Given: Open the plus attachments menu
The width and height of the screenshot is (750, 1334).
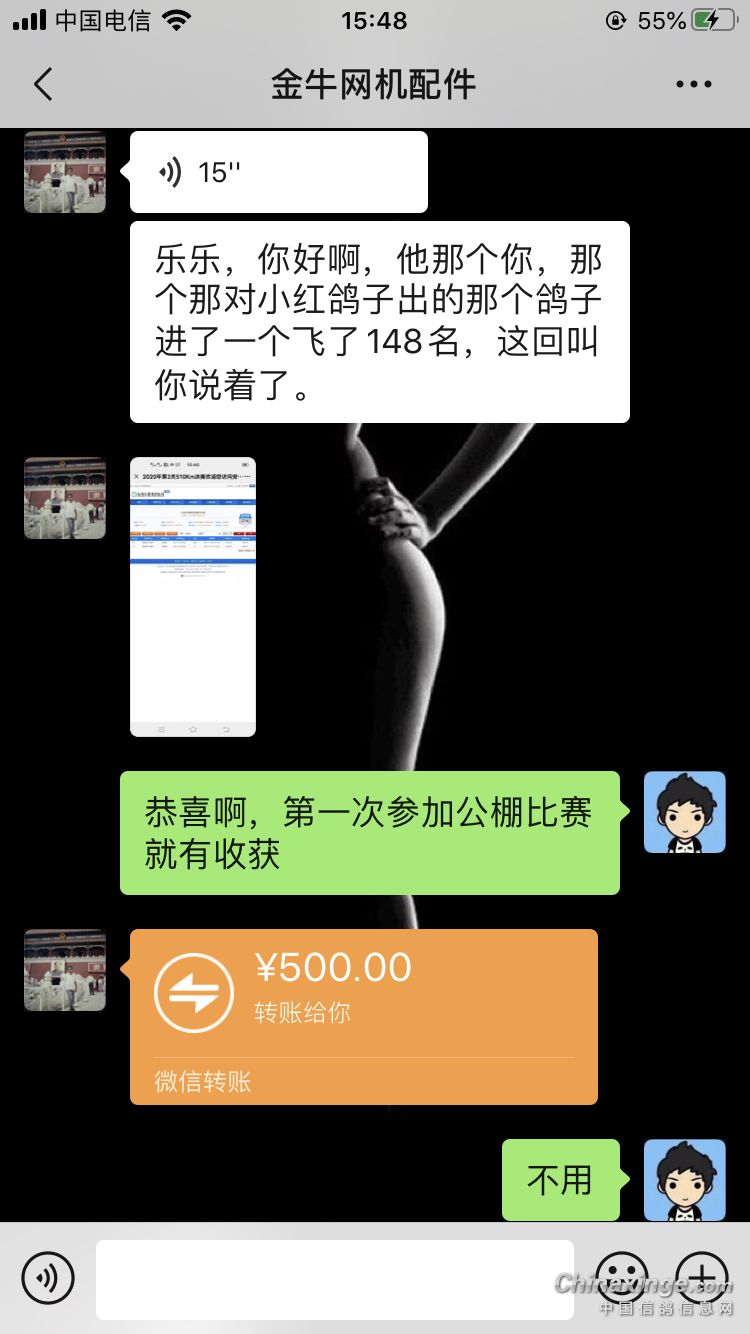Looking at the screenshot, I should [x=701, y=1278].
